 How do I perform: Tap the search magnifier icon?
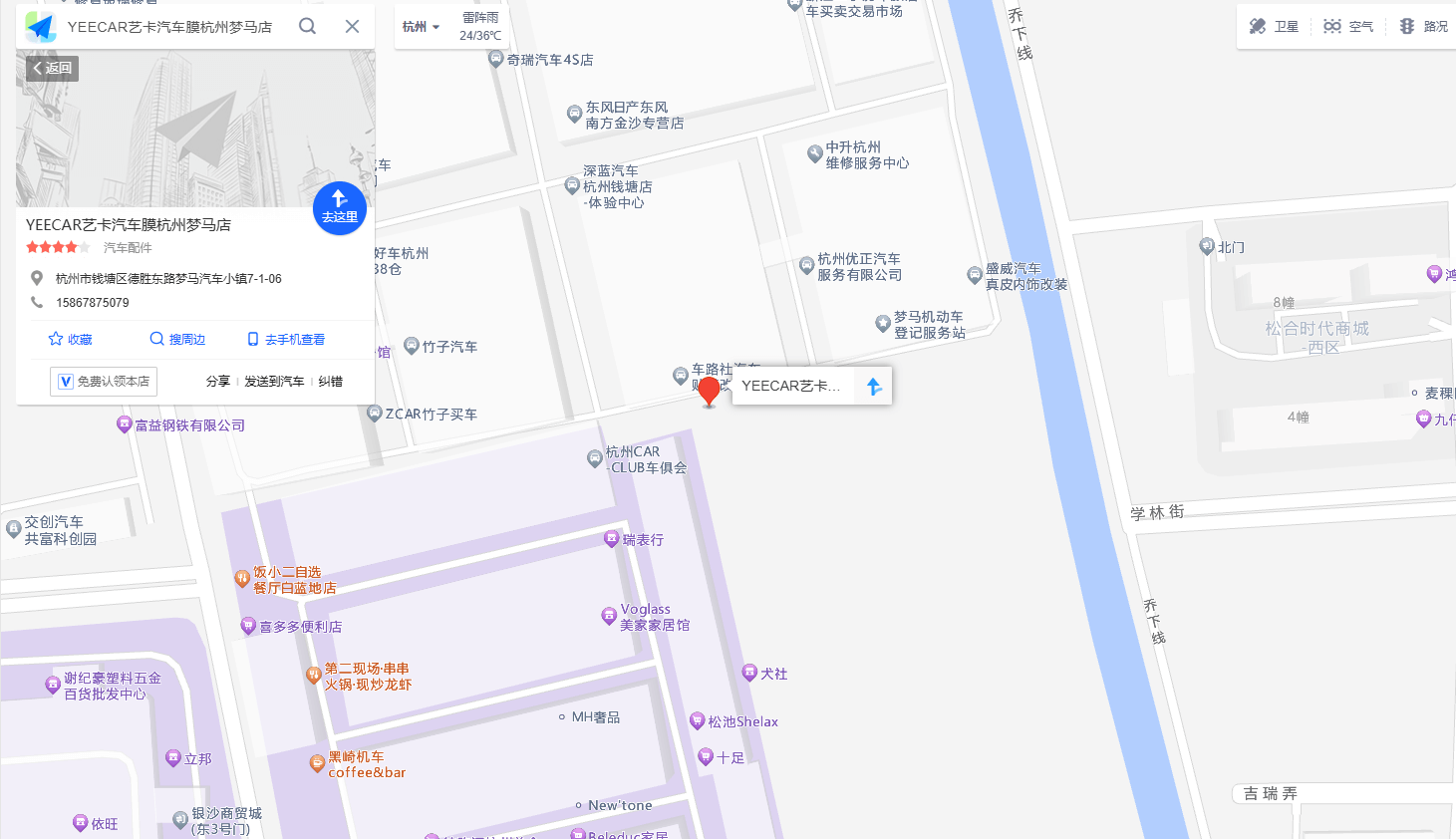[307, 27]
